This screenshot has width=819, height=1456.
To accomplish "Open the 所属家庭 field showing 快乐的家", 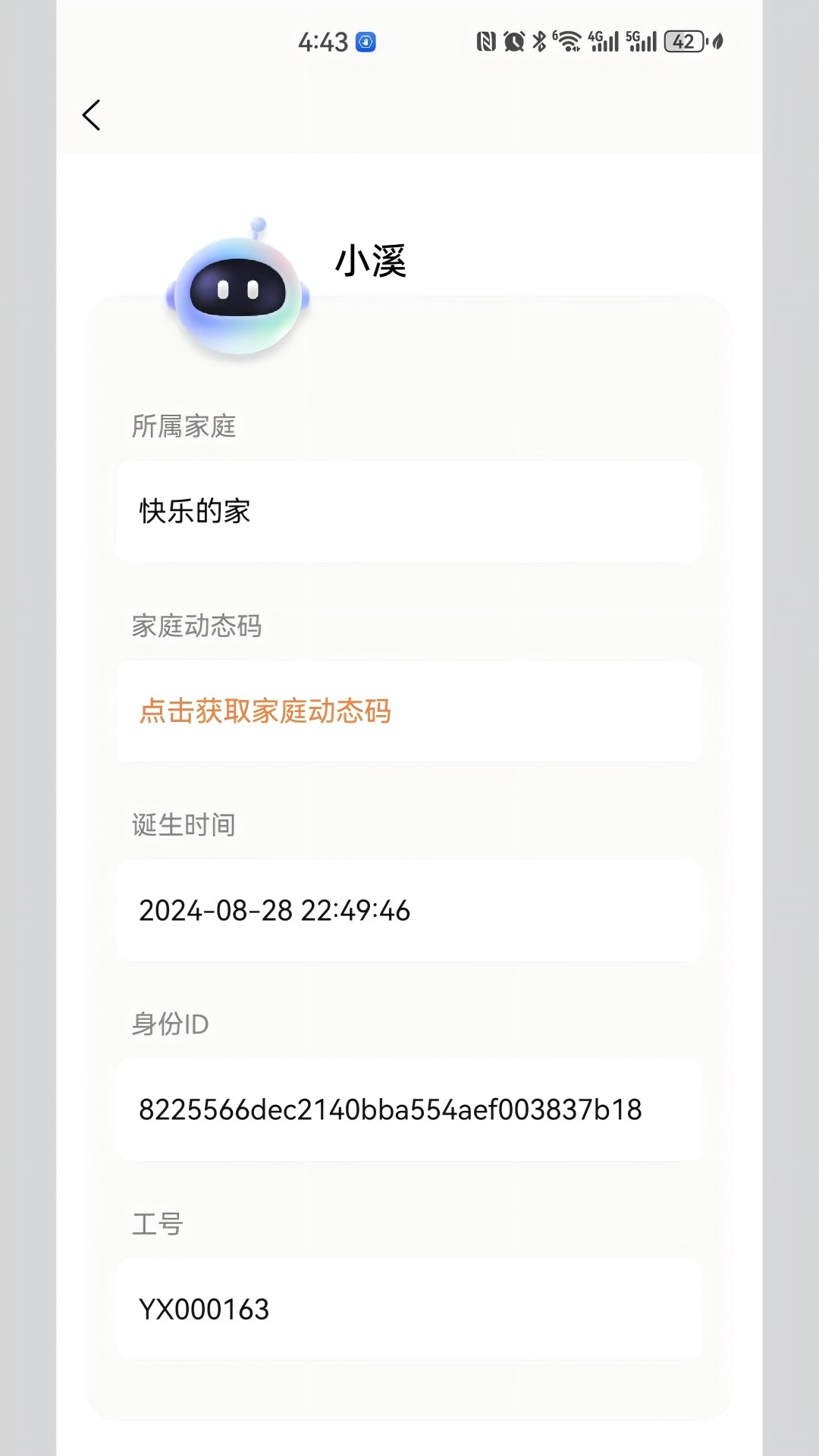I will pyautogui.click(x=409, y=511).
